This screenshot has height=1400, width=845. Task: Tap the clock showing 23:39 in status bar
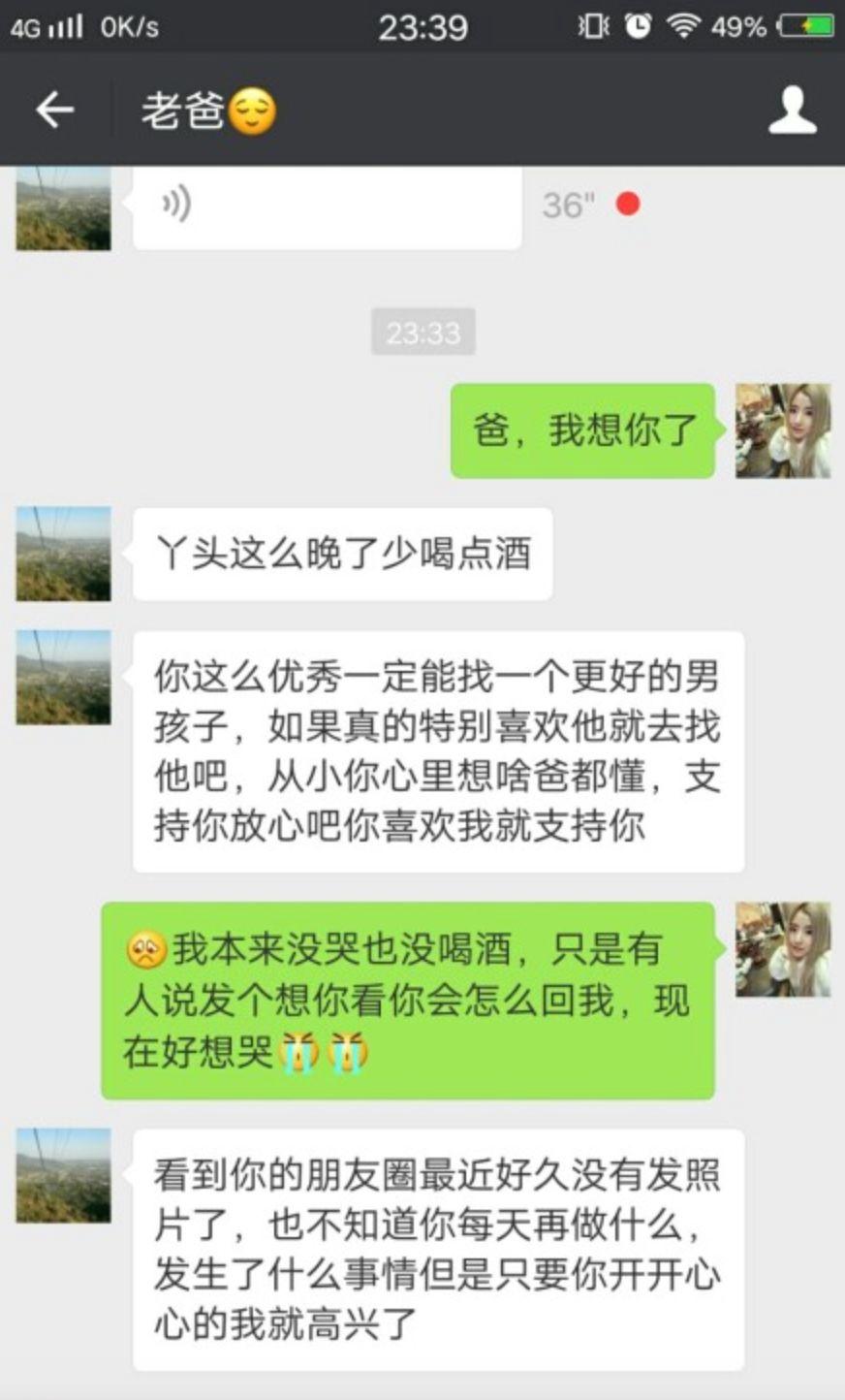(x=422, y=28)
